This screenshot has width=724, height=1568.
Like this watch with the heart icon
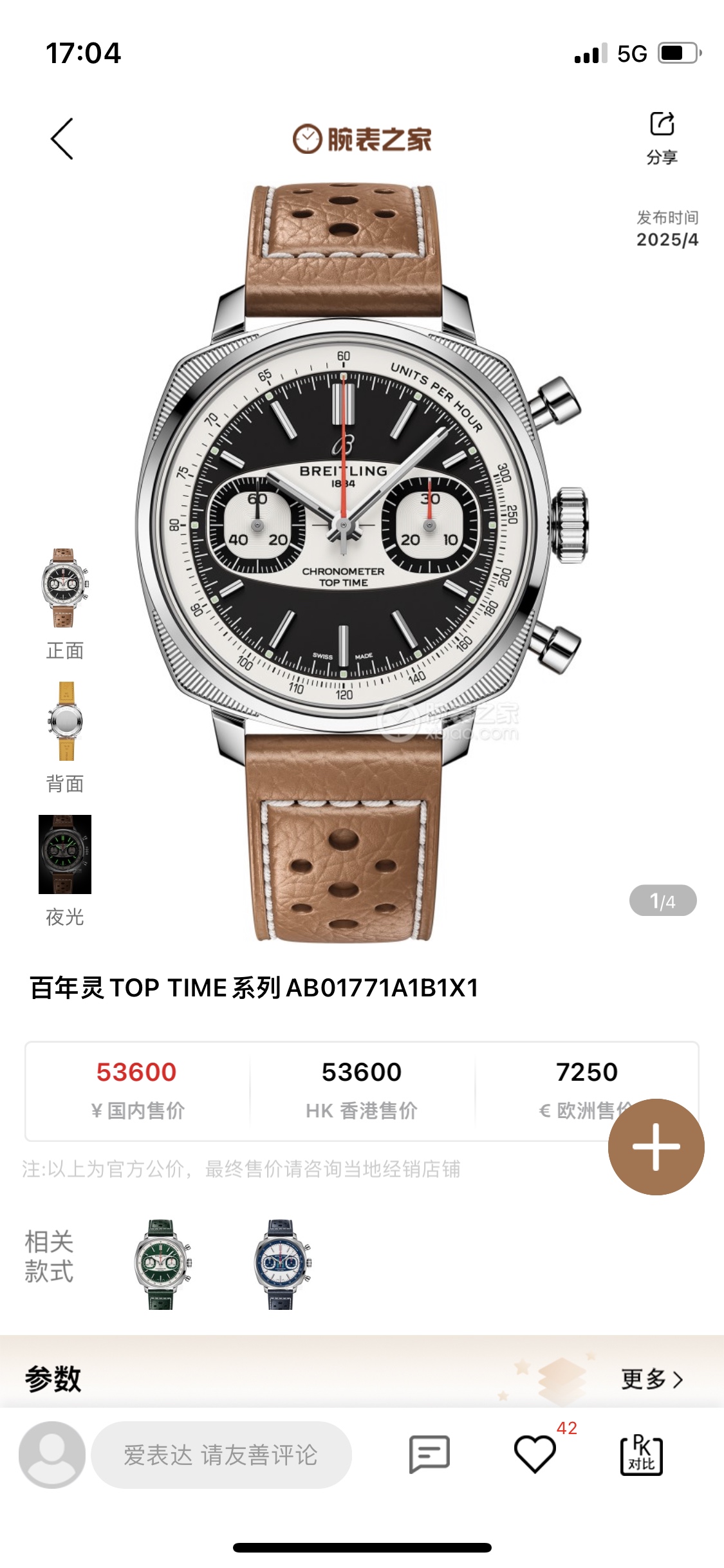pyautogui.click(x=535, y=1455)
